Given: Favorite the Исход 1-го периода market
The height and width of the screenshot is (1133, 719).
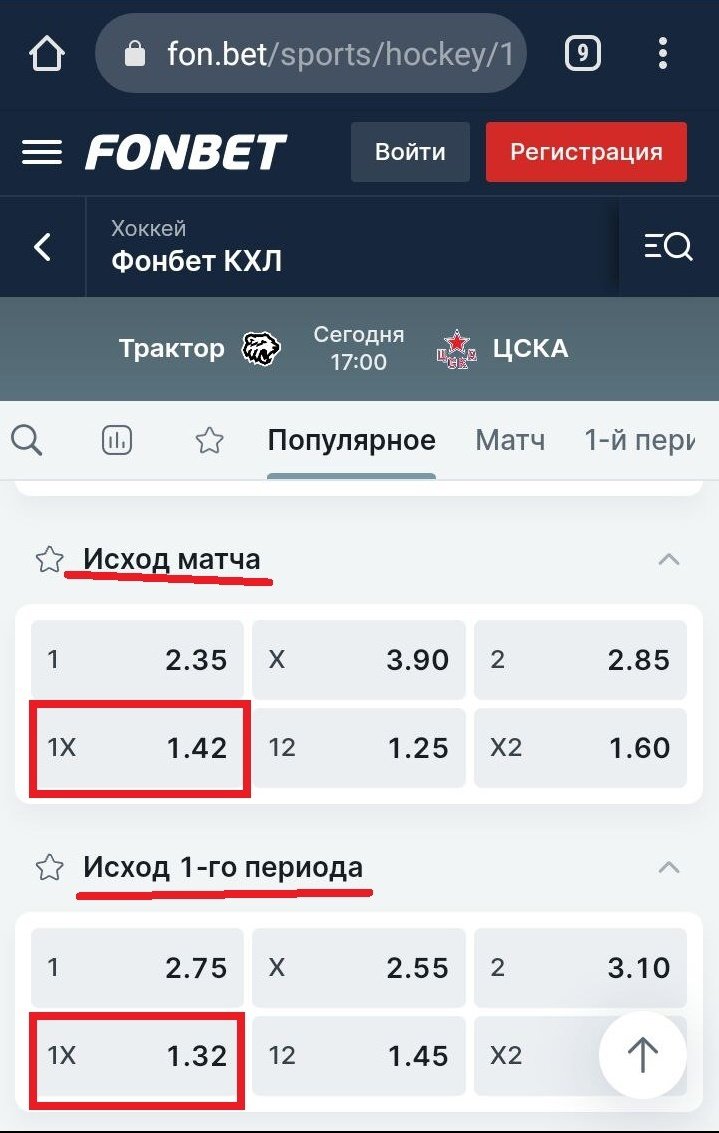Looking at the screenshot, I should click(x=50, y=867).
